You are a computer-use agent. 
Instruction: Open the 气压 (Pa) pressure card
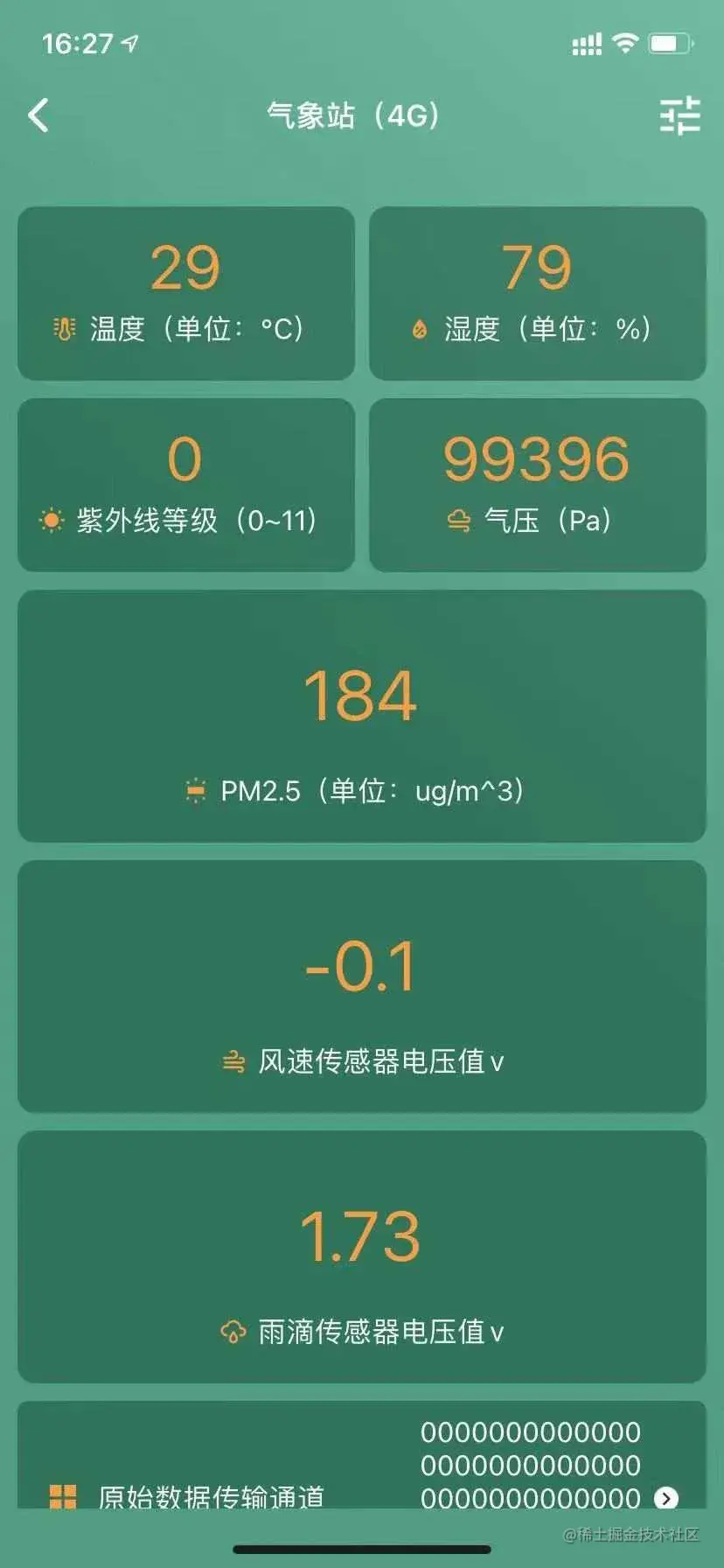coord(537,485)
